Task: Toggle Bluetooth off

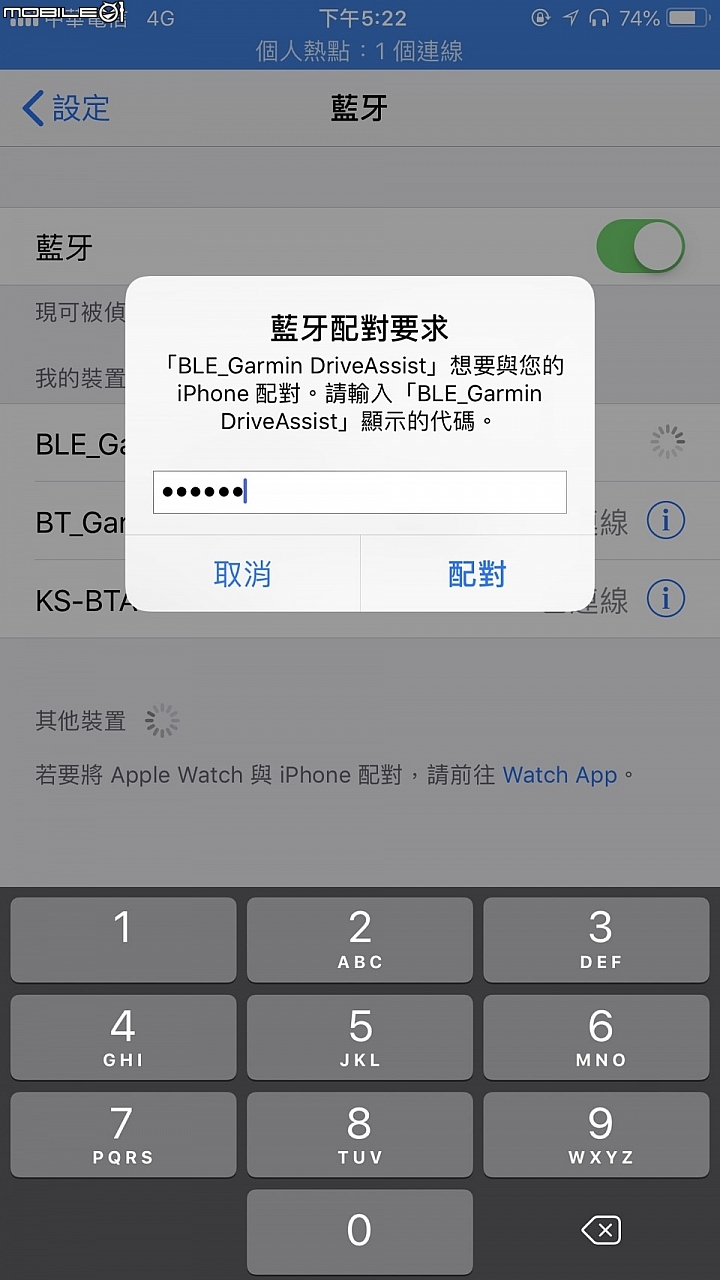Action: (640, 246)
